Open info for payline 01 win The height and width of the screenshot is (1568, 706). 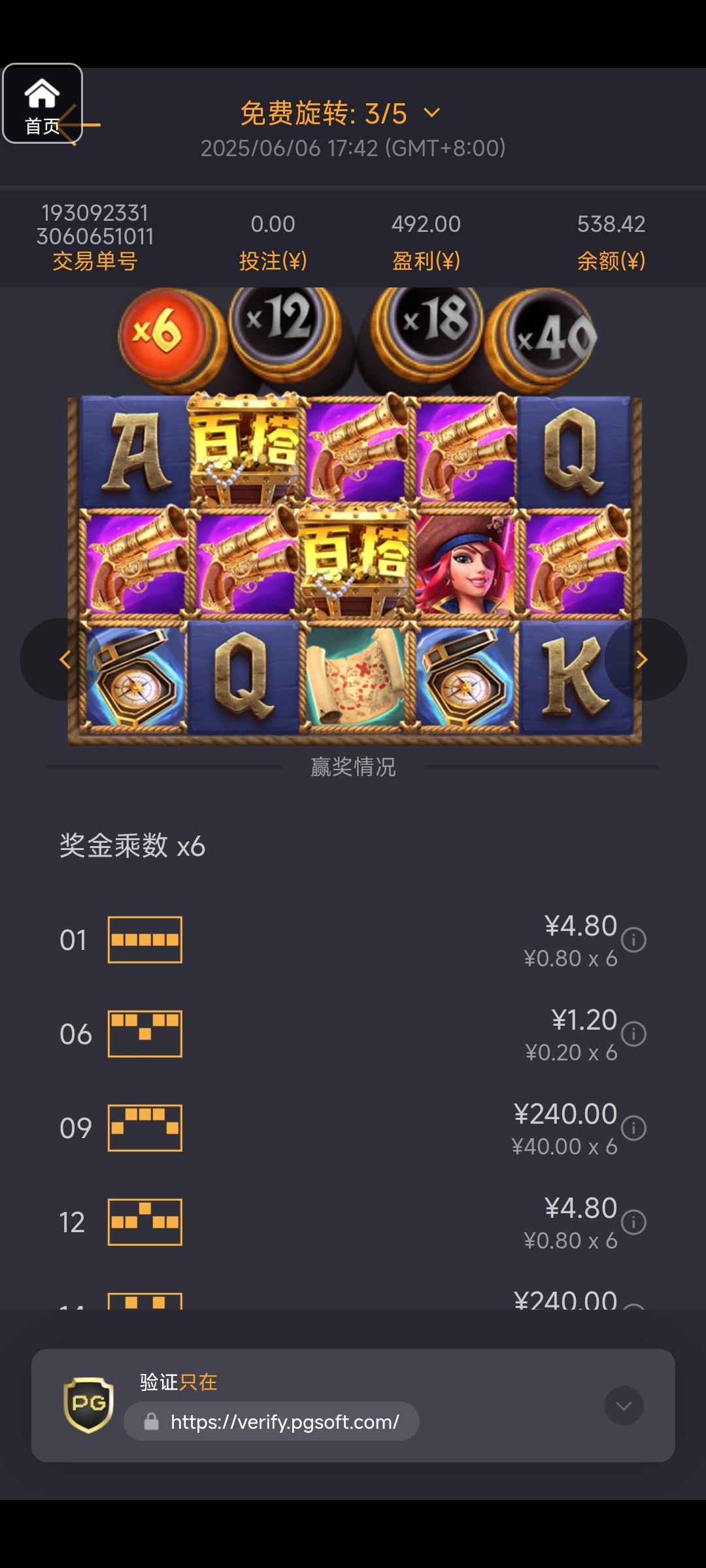pyautogui.click(x=633, y=940)
